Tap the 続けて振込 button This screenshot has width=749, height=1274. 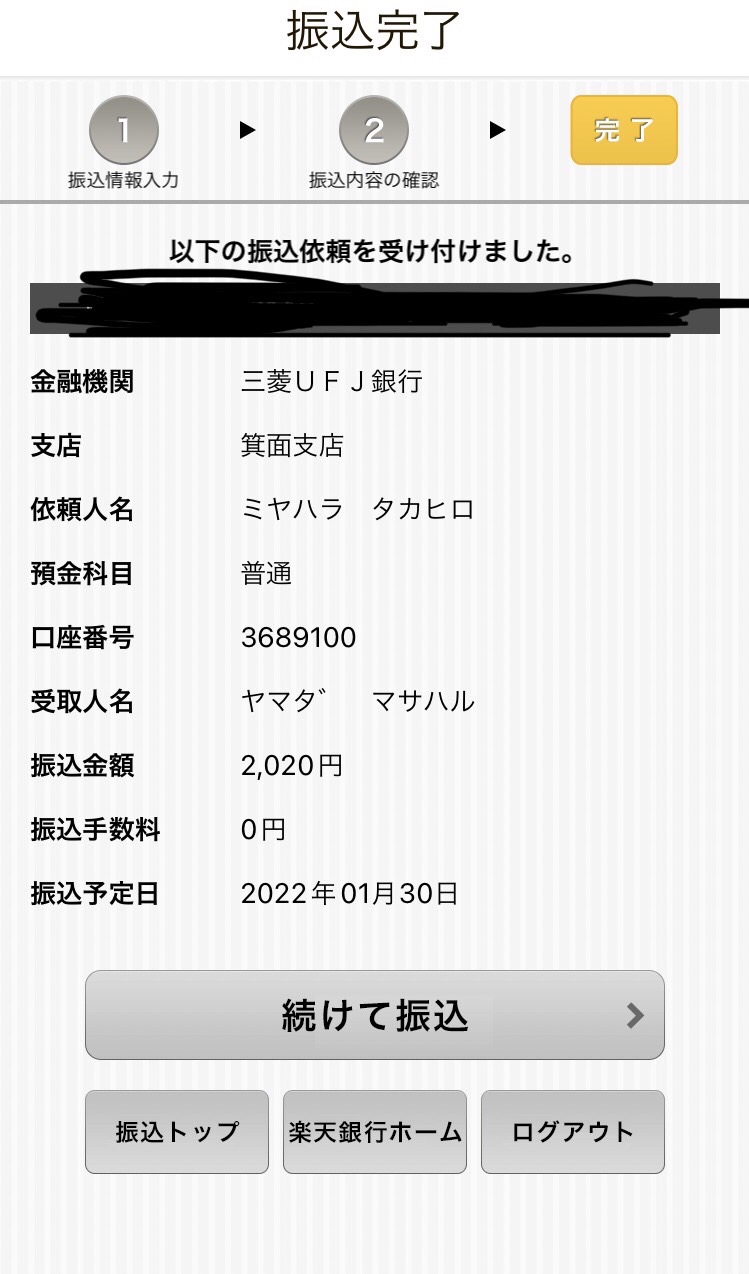click(374, 1015)
